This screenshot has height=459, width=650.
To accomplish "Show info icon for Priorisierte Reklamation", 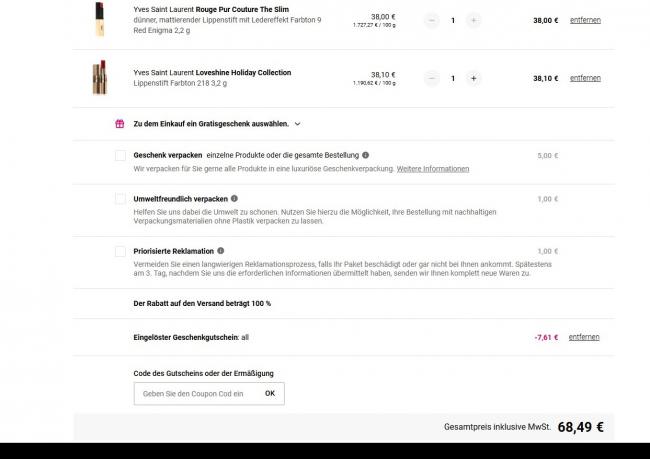I will 220,251.
